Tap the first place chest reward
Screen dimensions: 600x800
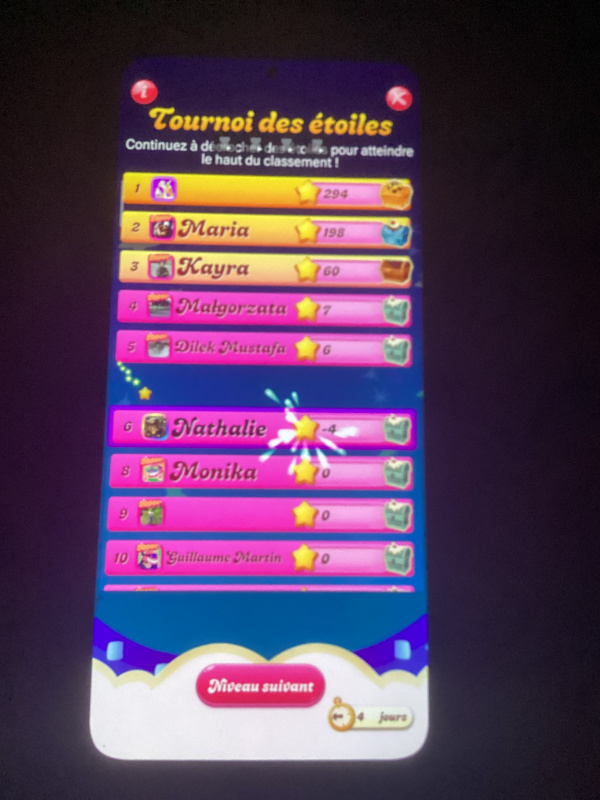pyautogui.click(x=396, y=191)
